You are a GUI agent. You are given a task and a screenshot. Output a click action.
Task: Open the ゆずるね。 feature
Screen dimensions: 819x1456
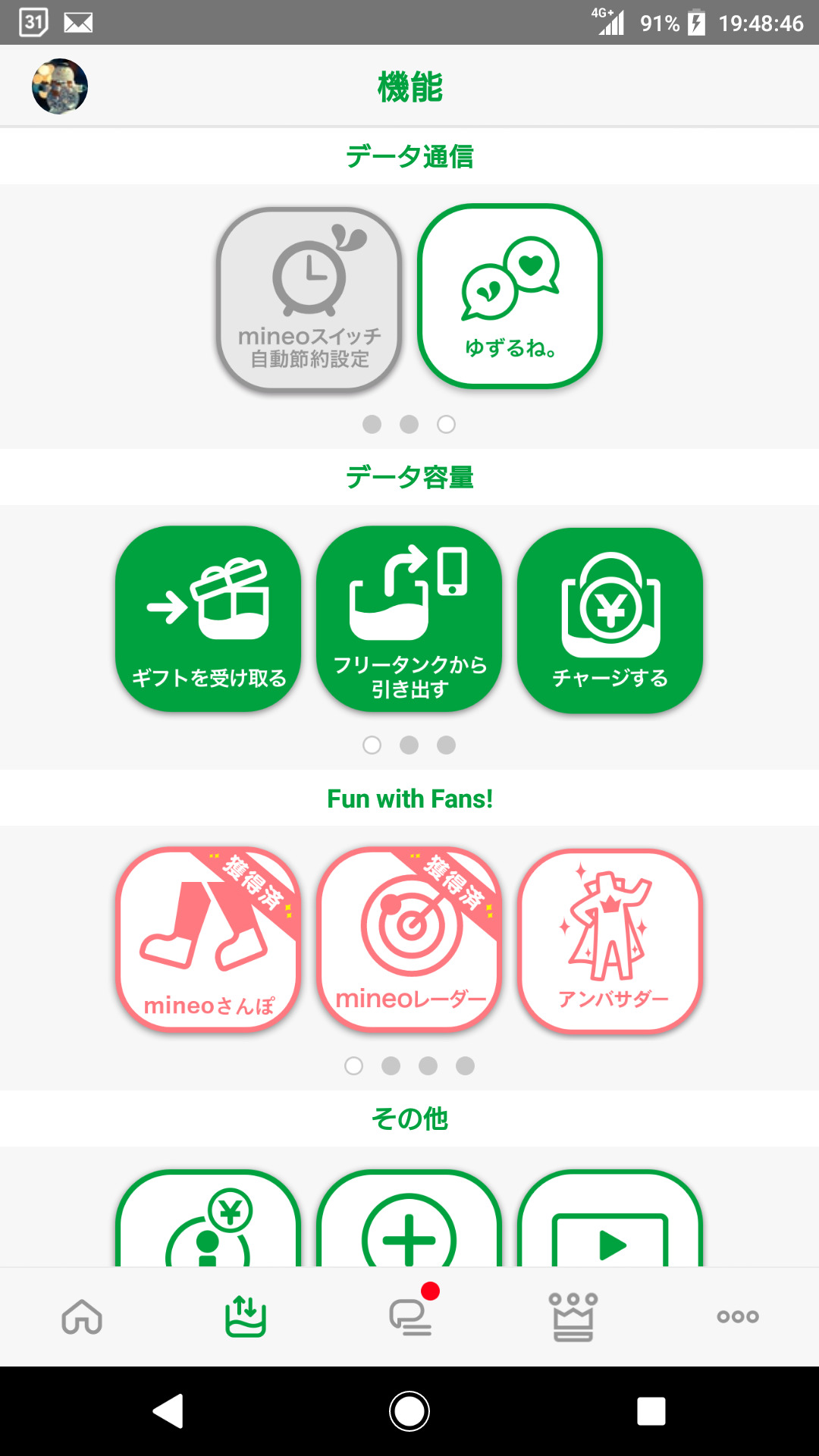point(510,297)
